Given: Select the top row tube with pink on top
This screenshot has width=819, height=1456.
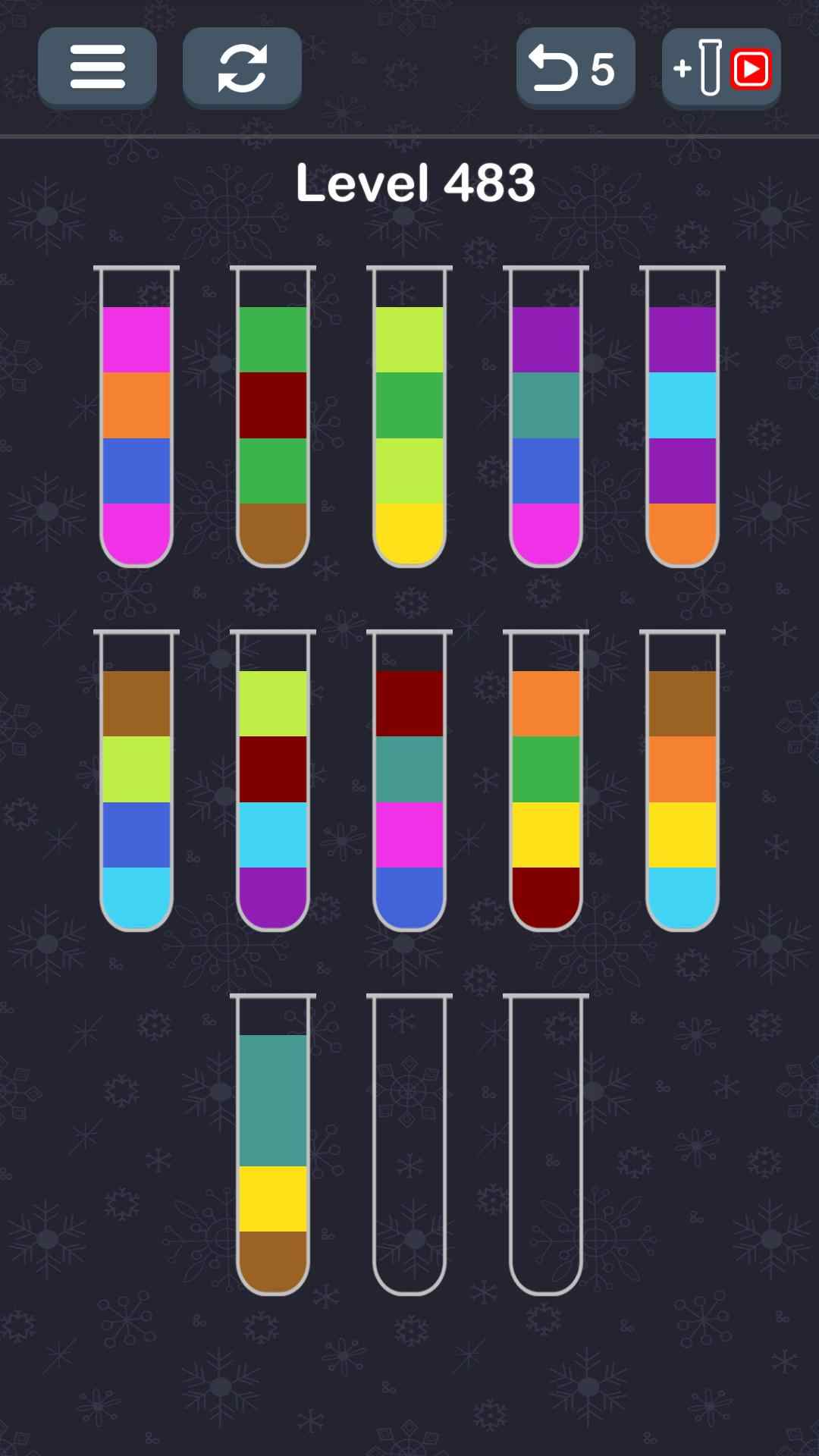Looking at the screenshot, I should (x=136, y=417).
